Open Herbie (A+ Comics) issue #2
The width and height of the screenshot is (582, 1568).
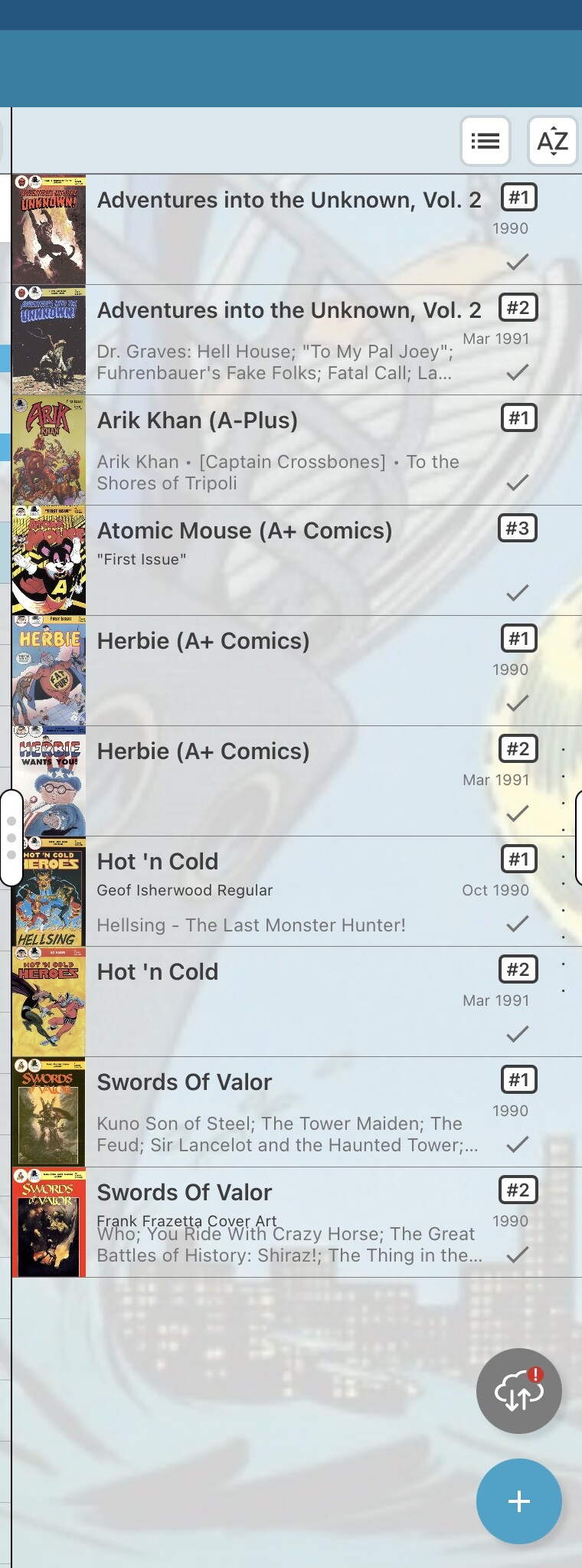point(289,781)
